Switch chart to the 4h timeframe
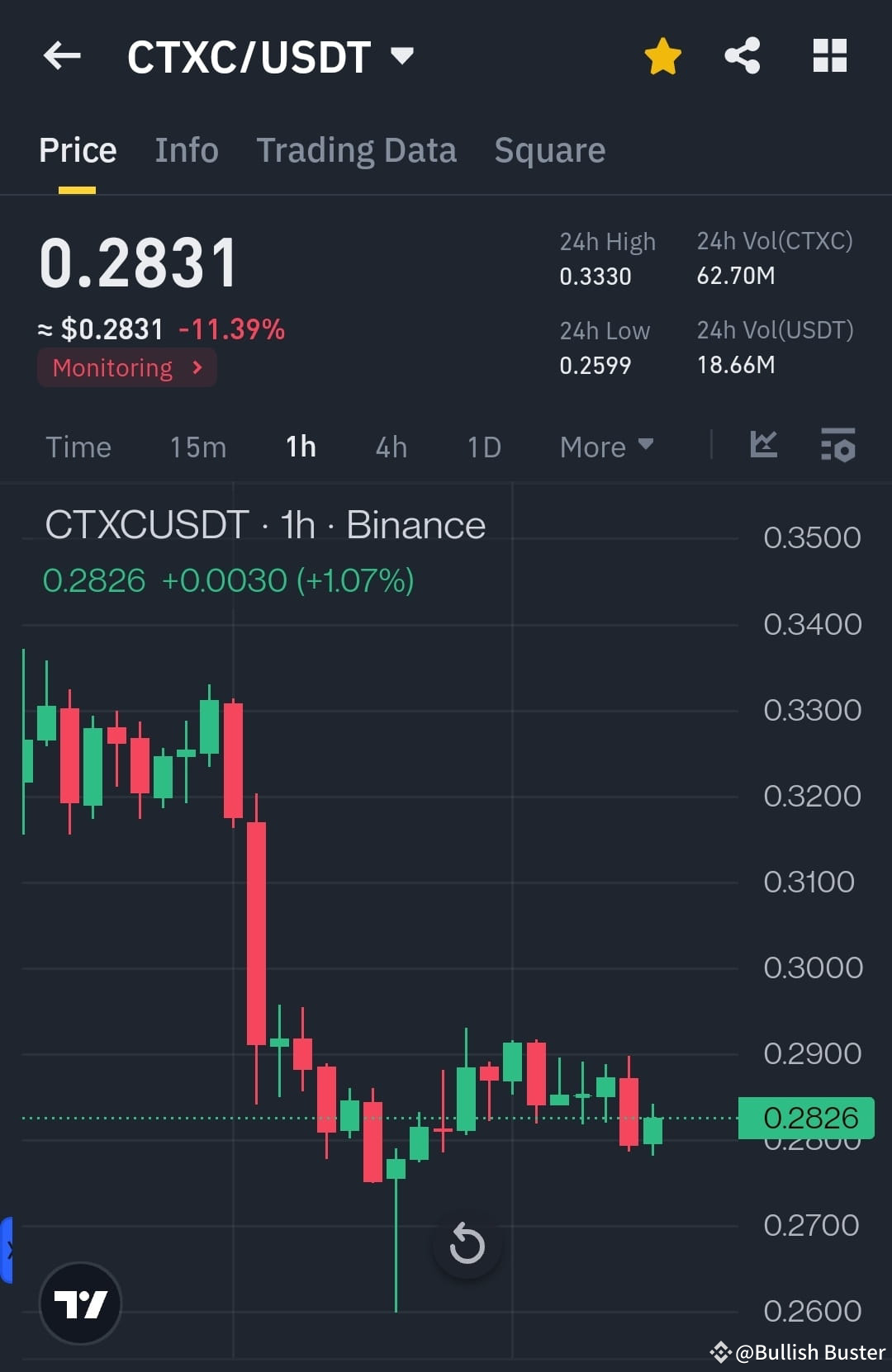This screenshot has height=1372, width=892. point(390,446)
